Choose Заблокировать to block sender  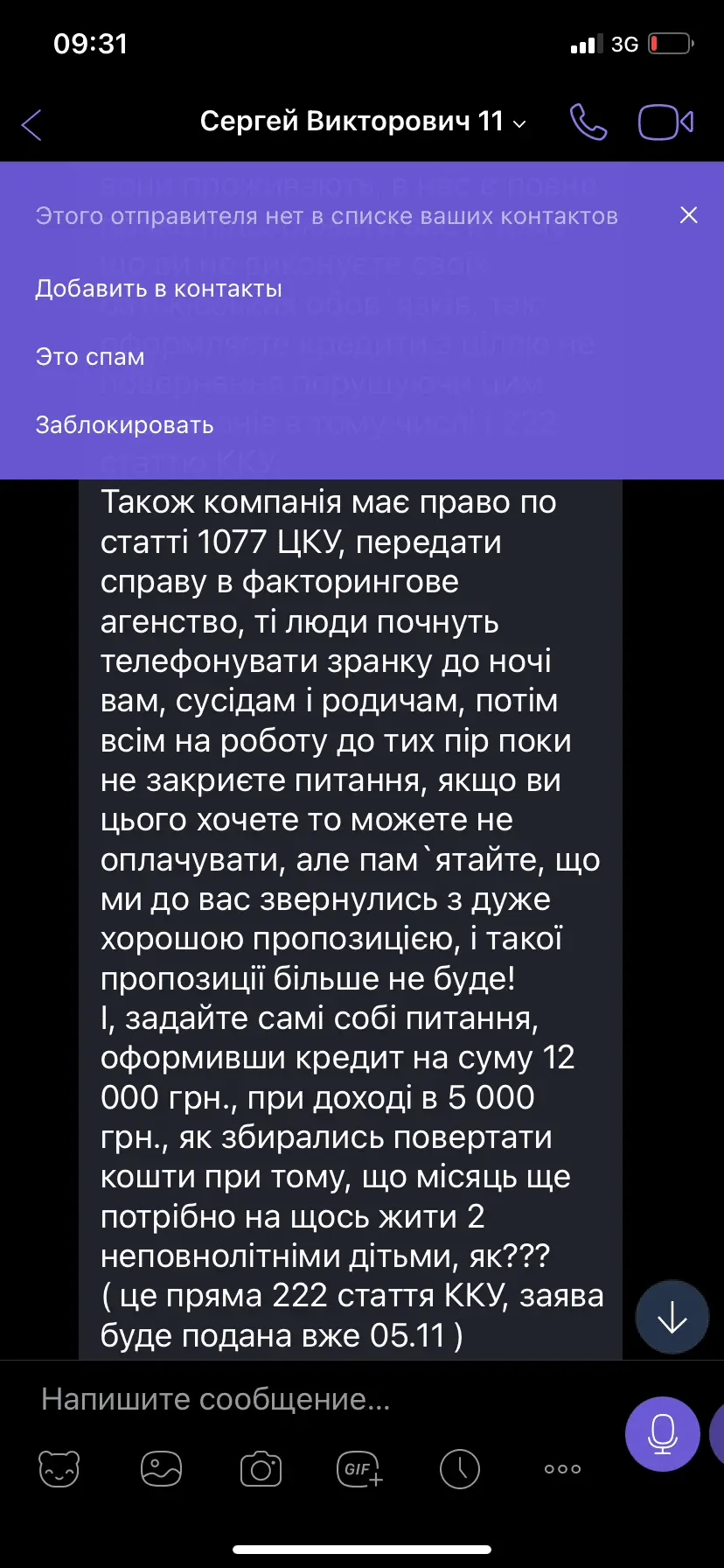(x=124, y=425)
